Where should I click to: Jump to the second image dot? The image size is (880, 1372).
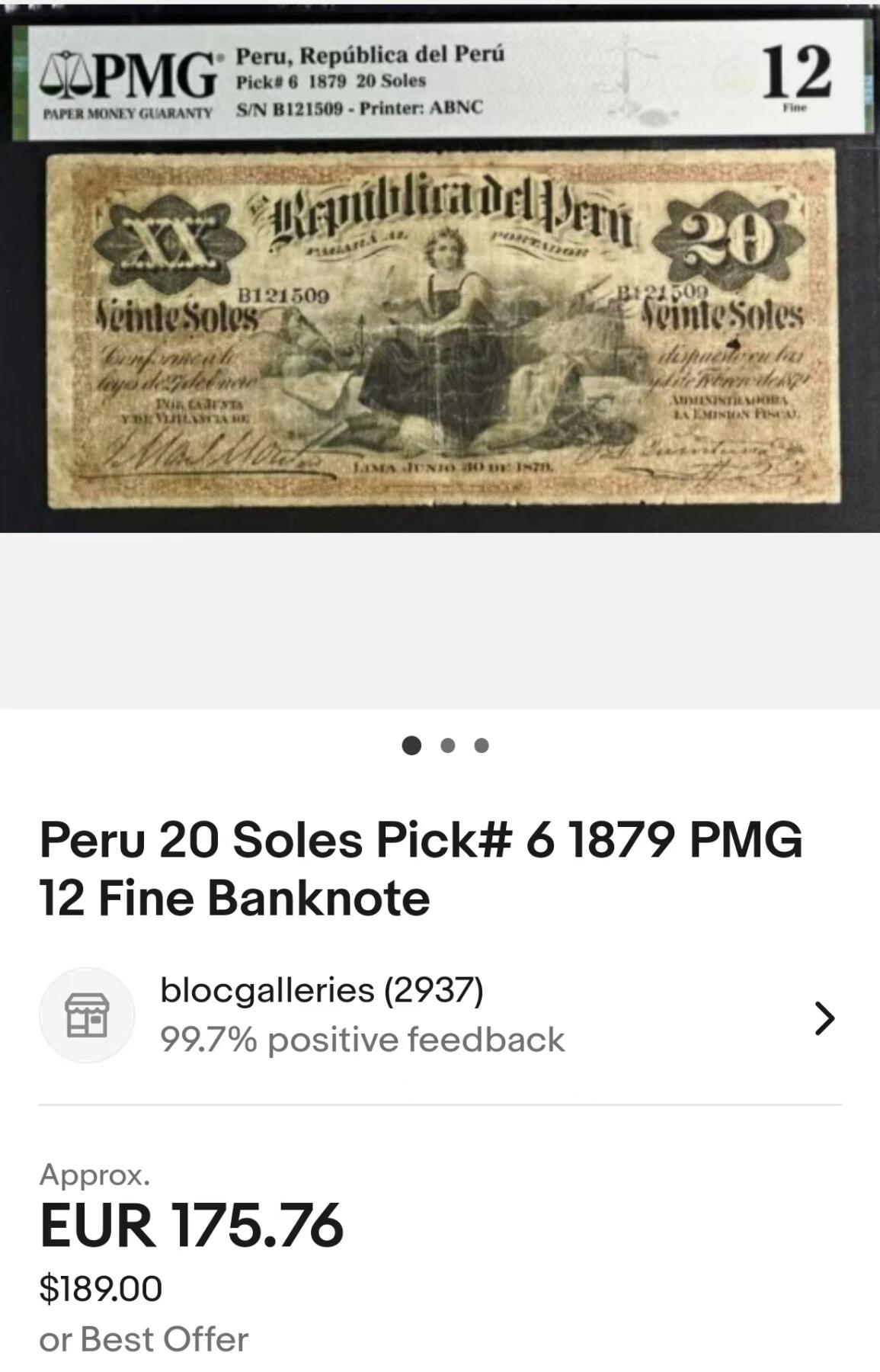[448, 745]
